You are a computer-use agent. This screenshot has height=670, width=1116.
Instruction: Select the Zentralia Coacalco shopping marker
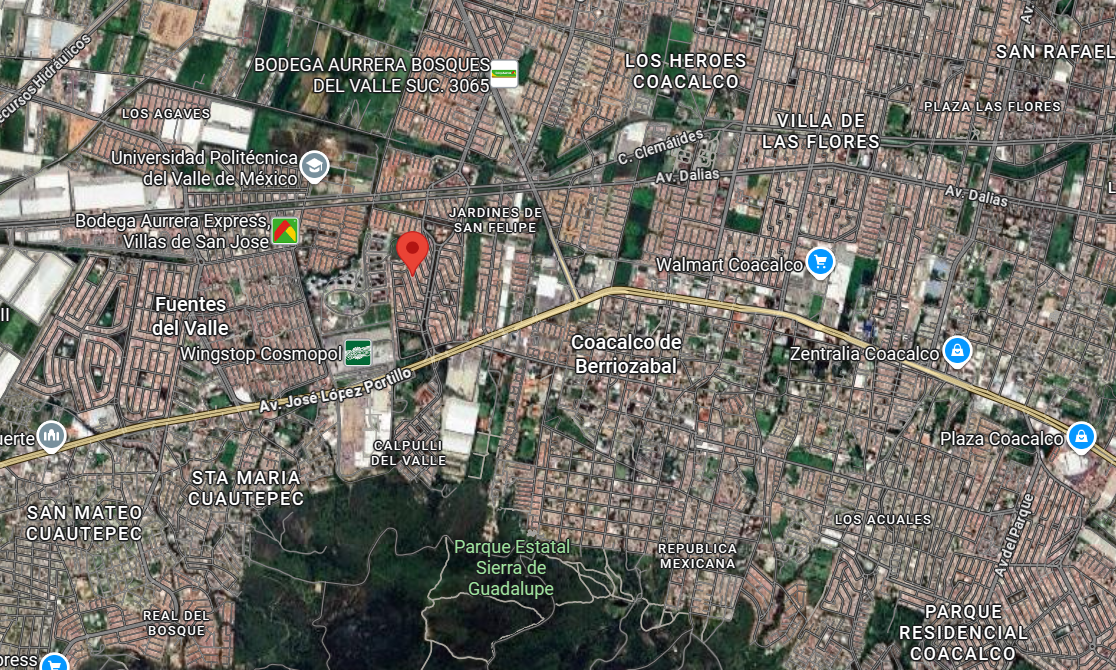tap(957, 352)
